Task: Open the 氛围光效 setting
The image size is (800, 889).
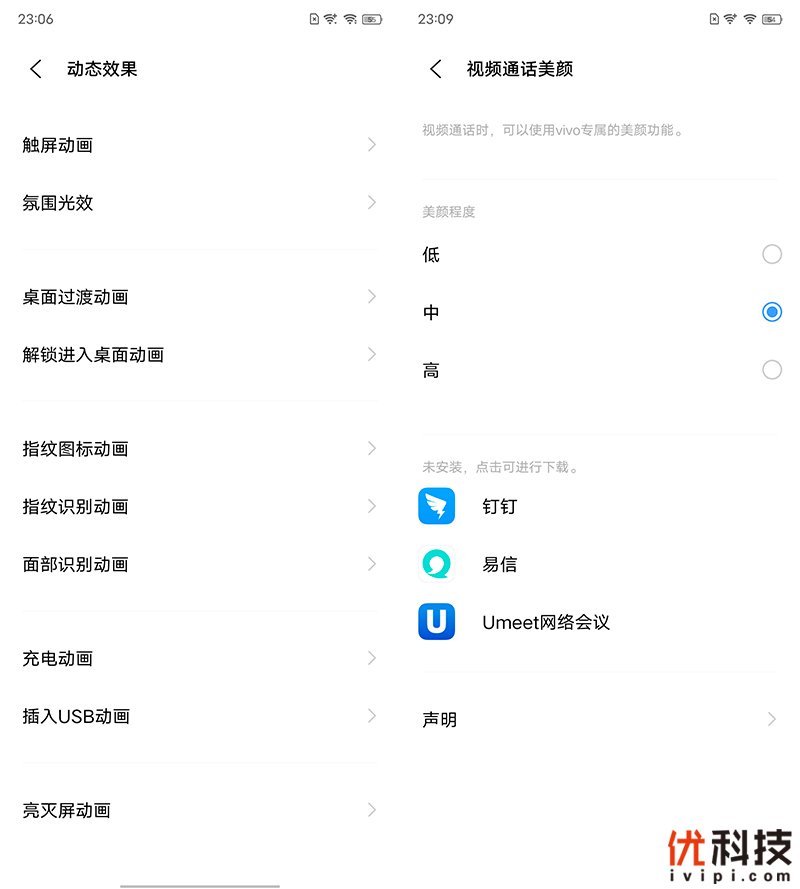Action: 199,203
